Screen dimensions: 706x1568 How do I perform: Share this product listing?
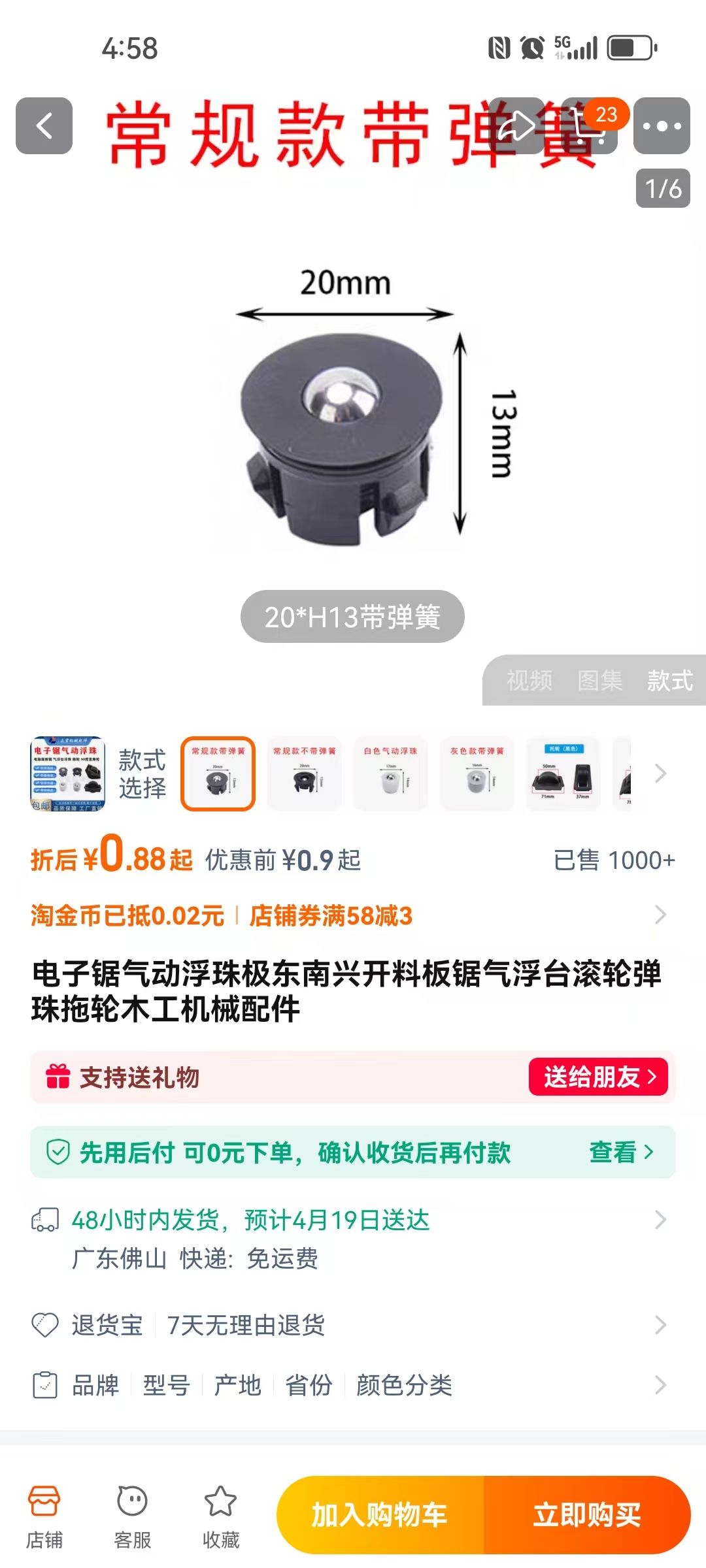(516, 126)
